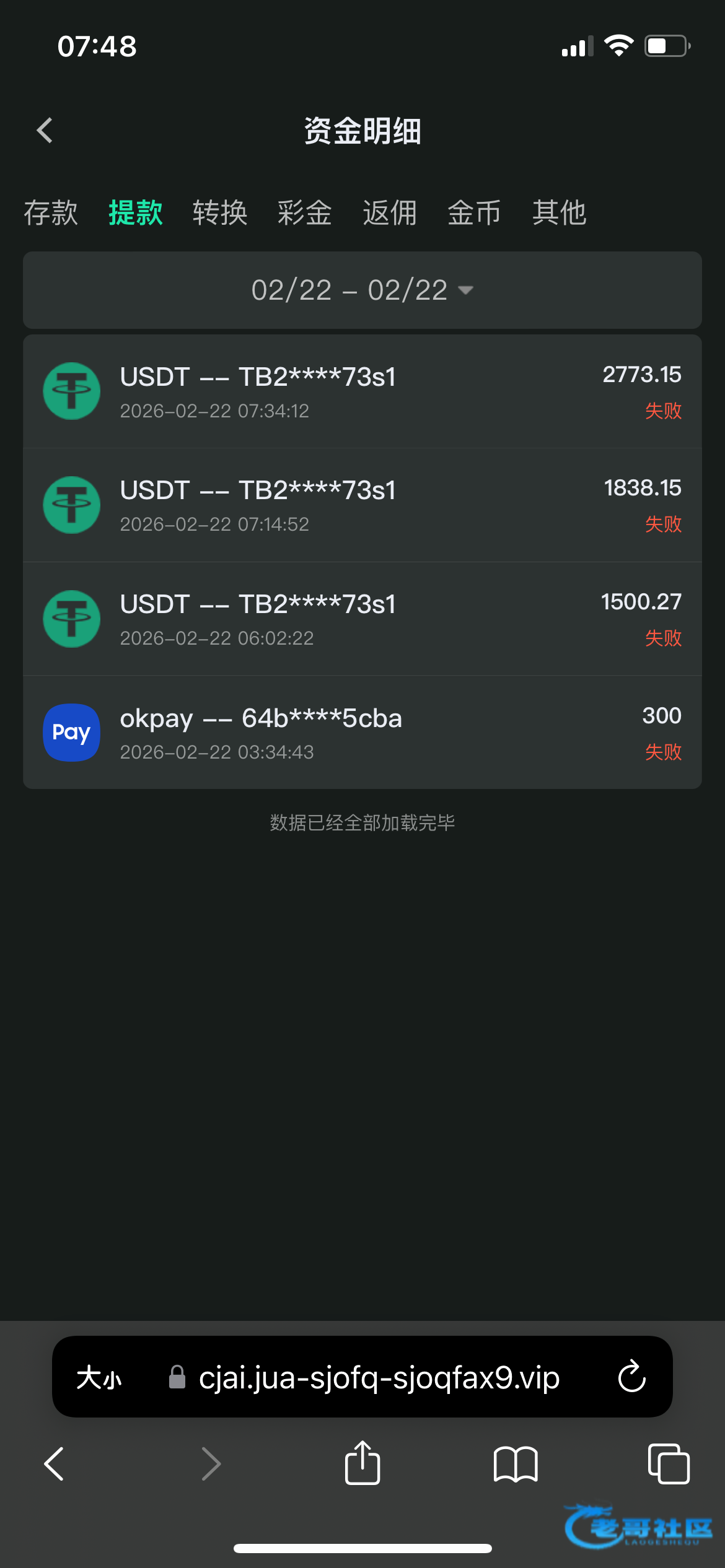The image size is (725, 1568).
Task: Switch to the 彩金 tab
Action: [305, 213]
